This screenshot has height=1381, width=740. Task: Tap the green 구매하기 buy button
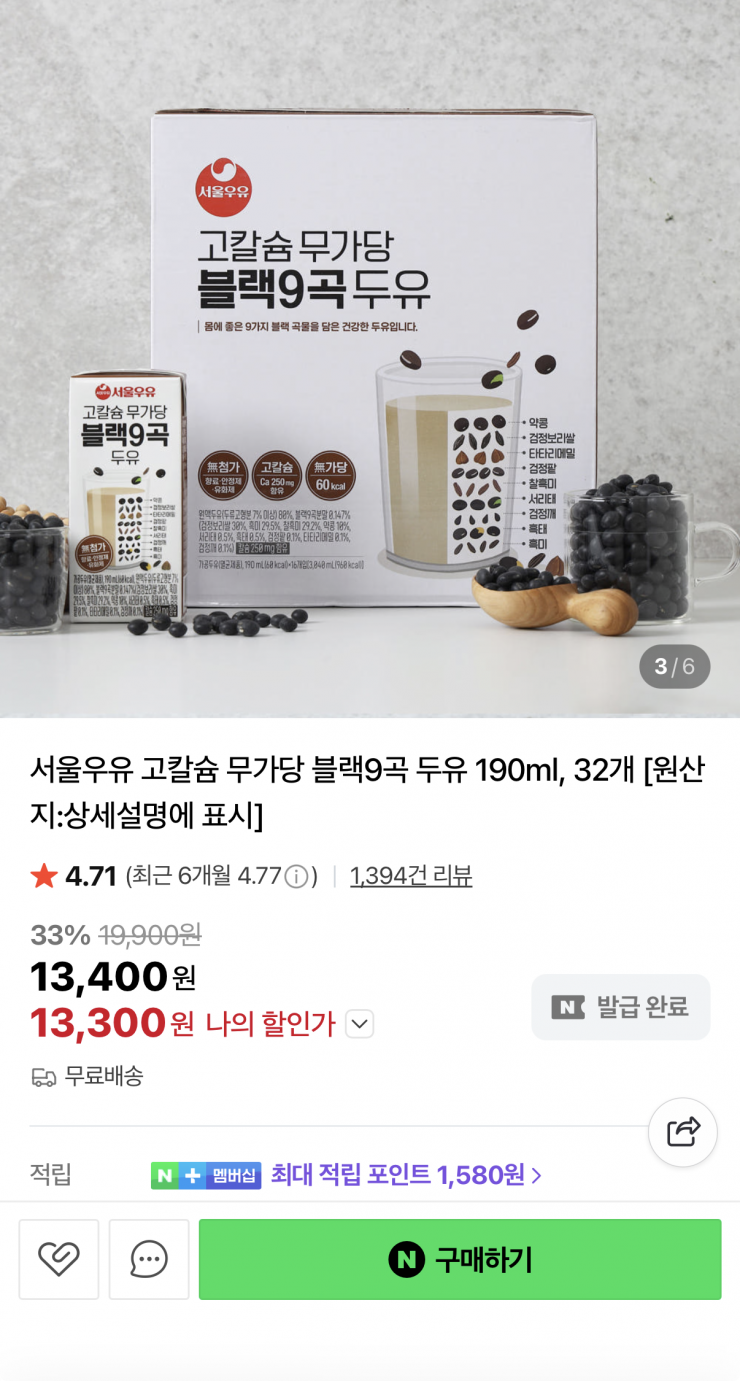(460, 1259)
